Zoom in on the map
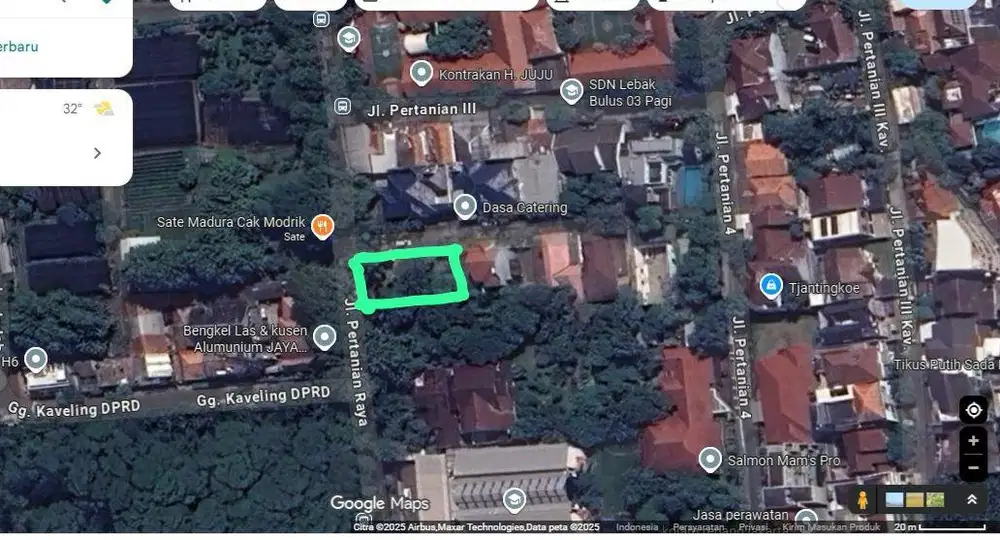This screenshot has width=1000, height=540. (973, 441)
